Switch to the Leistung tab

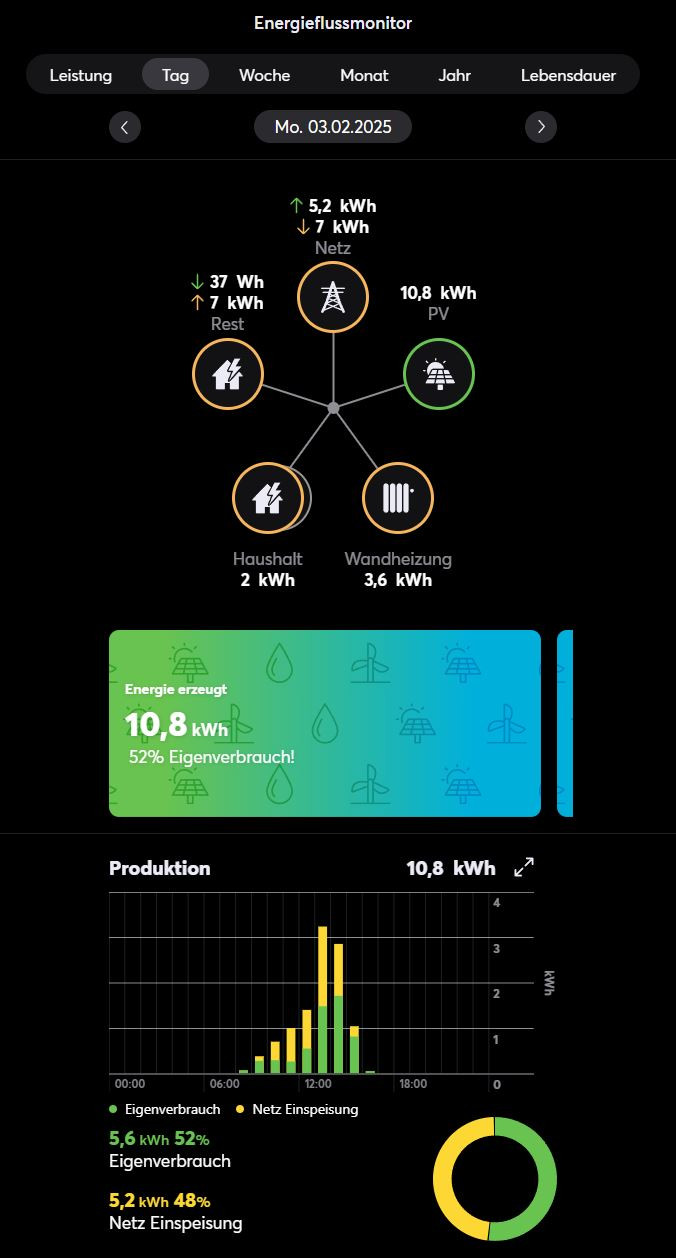[x=81, y=75]
